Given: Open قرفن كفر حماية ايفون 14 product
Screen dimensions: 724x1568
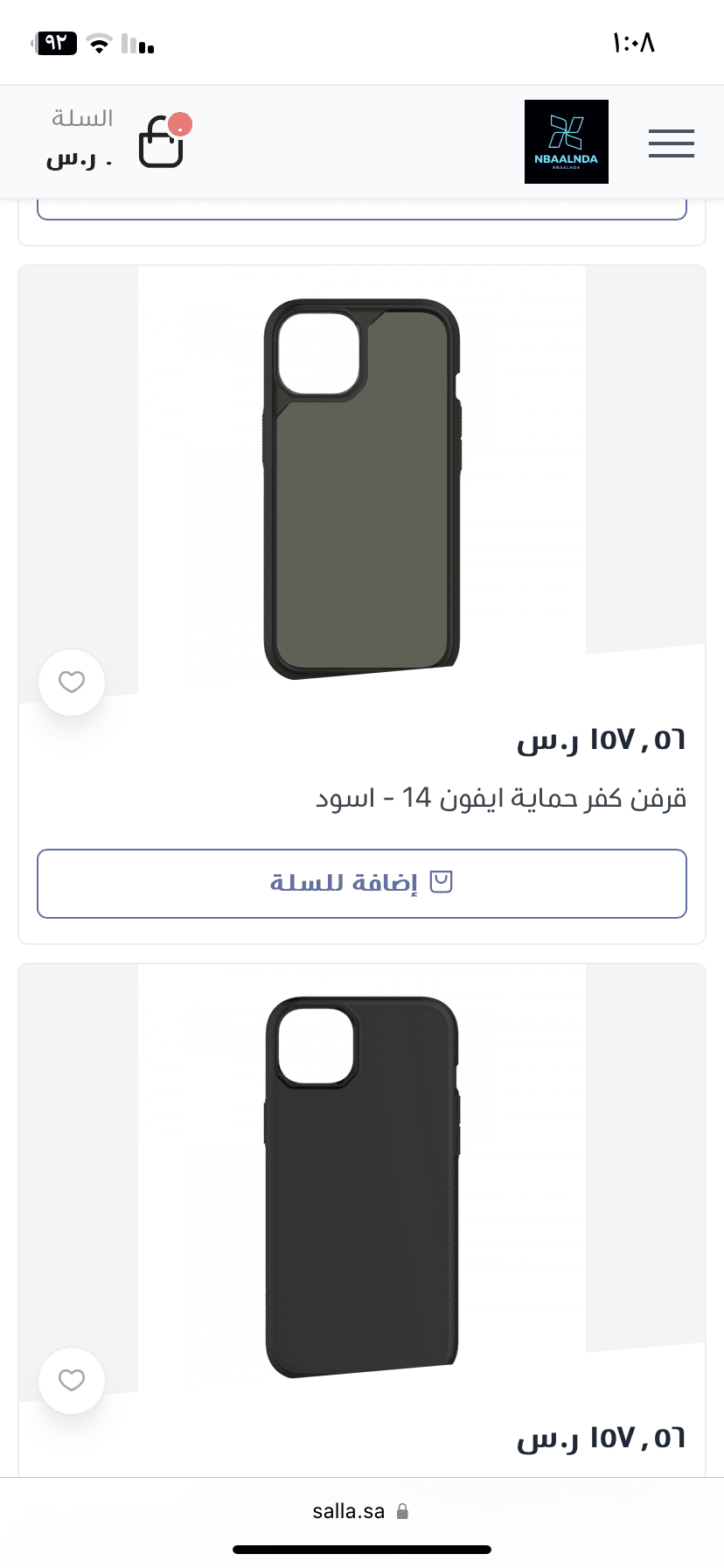Looking at the screenshot, I should click(500, 798).
